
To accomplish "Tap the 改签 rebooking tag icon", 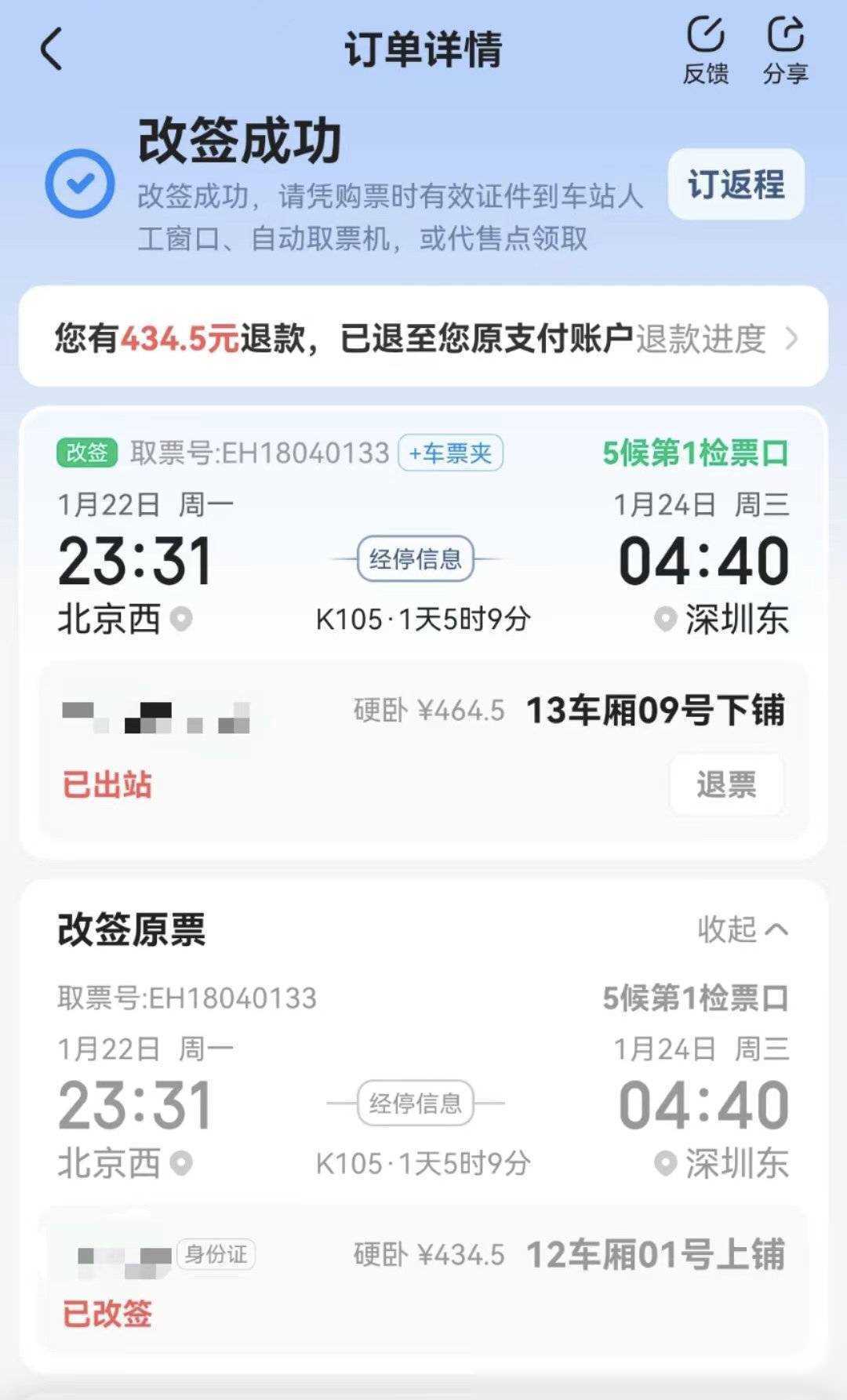I will [86, 453].
